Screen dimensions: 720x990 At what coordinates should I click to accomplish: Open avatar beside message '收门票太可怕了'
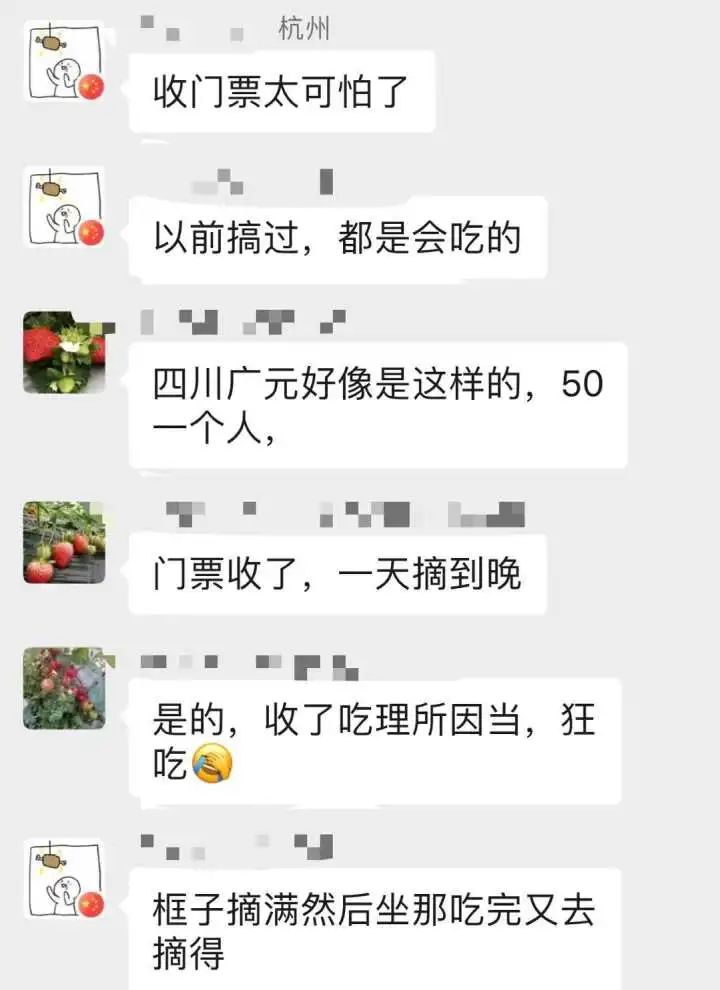pyautogui.click(x=64, y=62)
